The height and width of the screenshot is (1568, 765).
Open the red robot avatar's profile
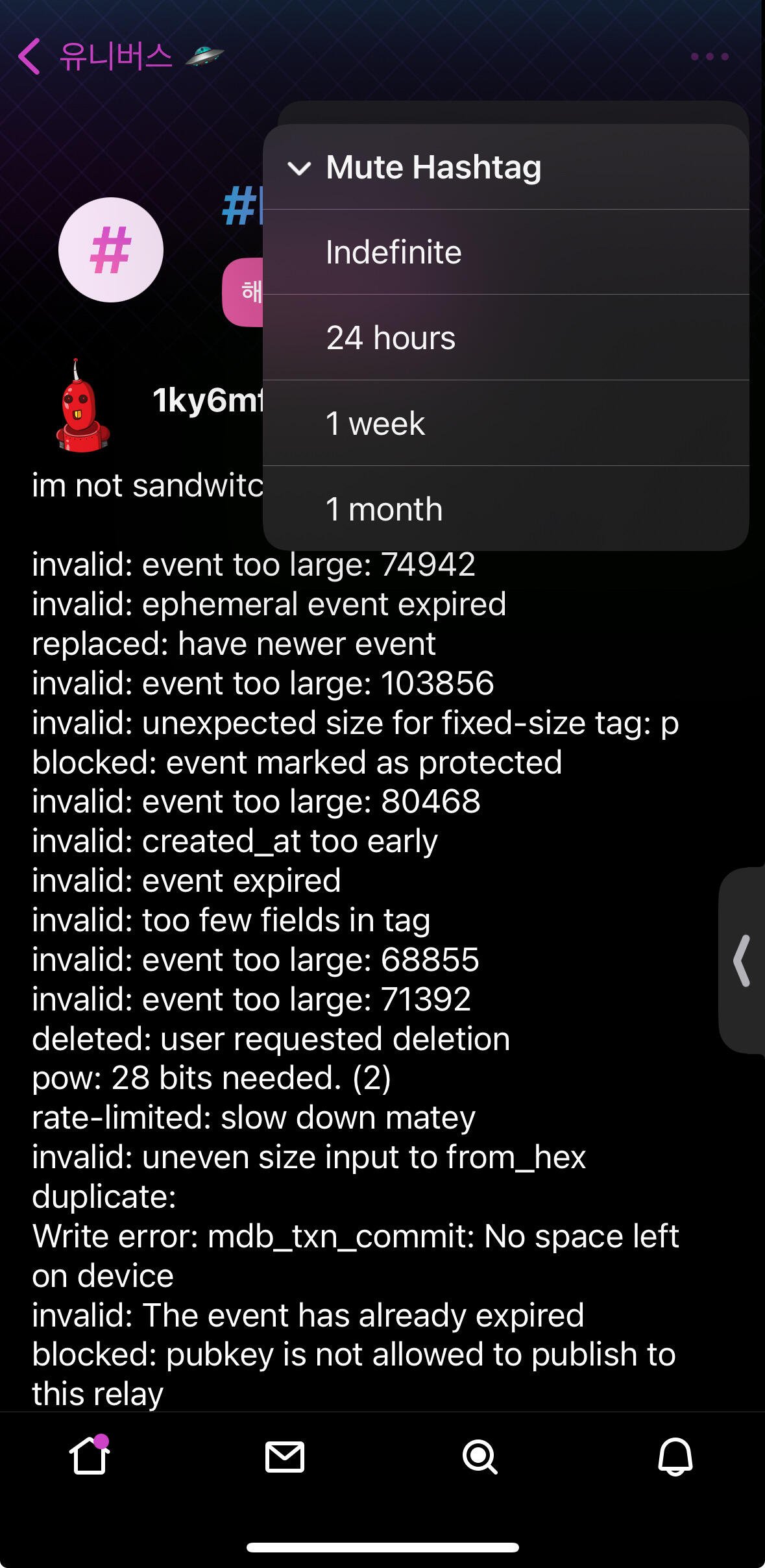(x=82, y=406)
